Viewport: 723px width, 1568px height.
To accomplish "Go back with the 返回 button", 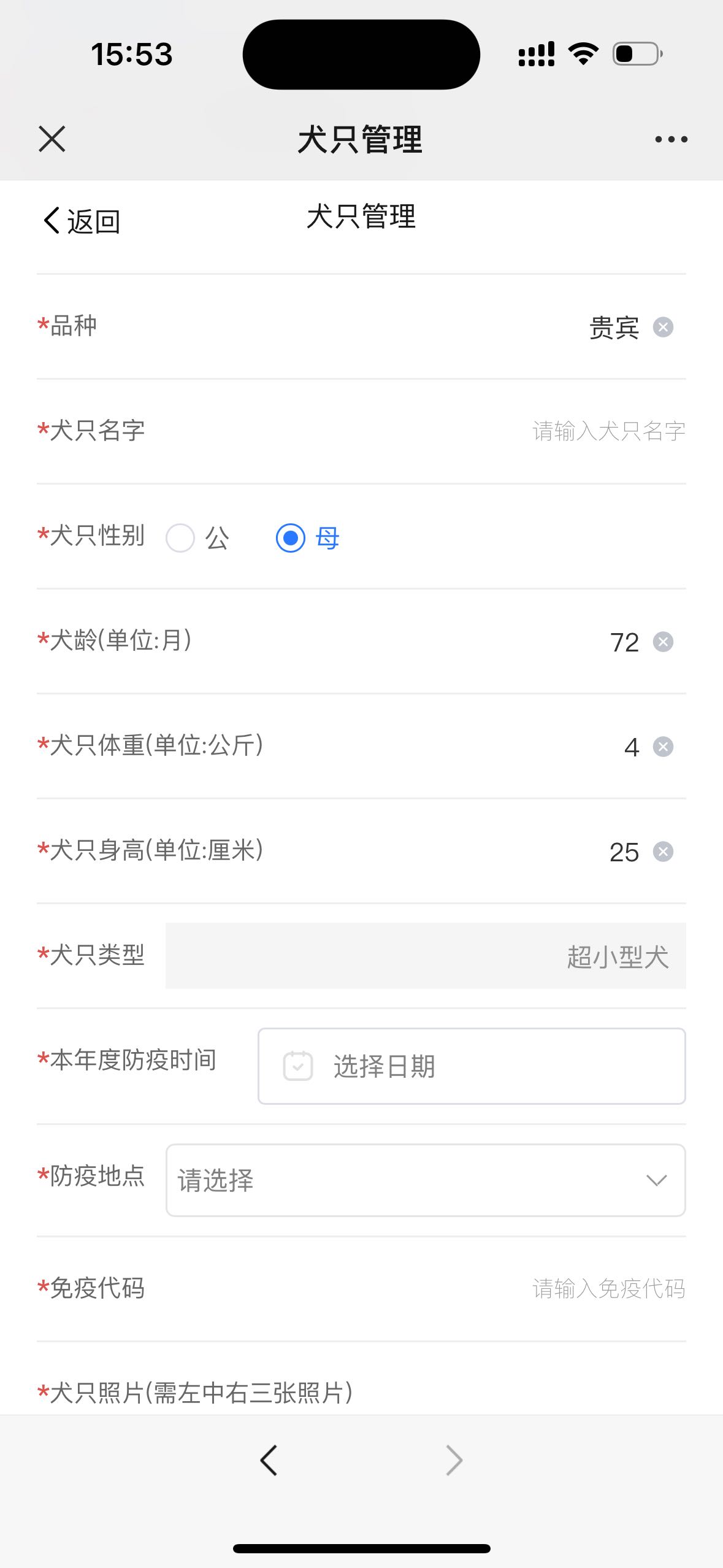I will pyautogui.click(x=82, y=221).
